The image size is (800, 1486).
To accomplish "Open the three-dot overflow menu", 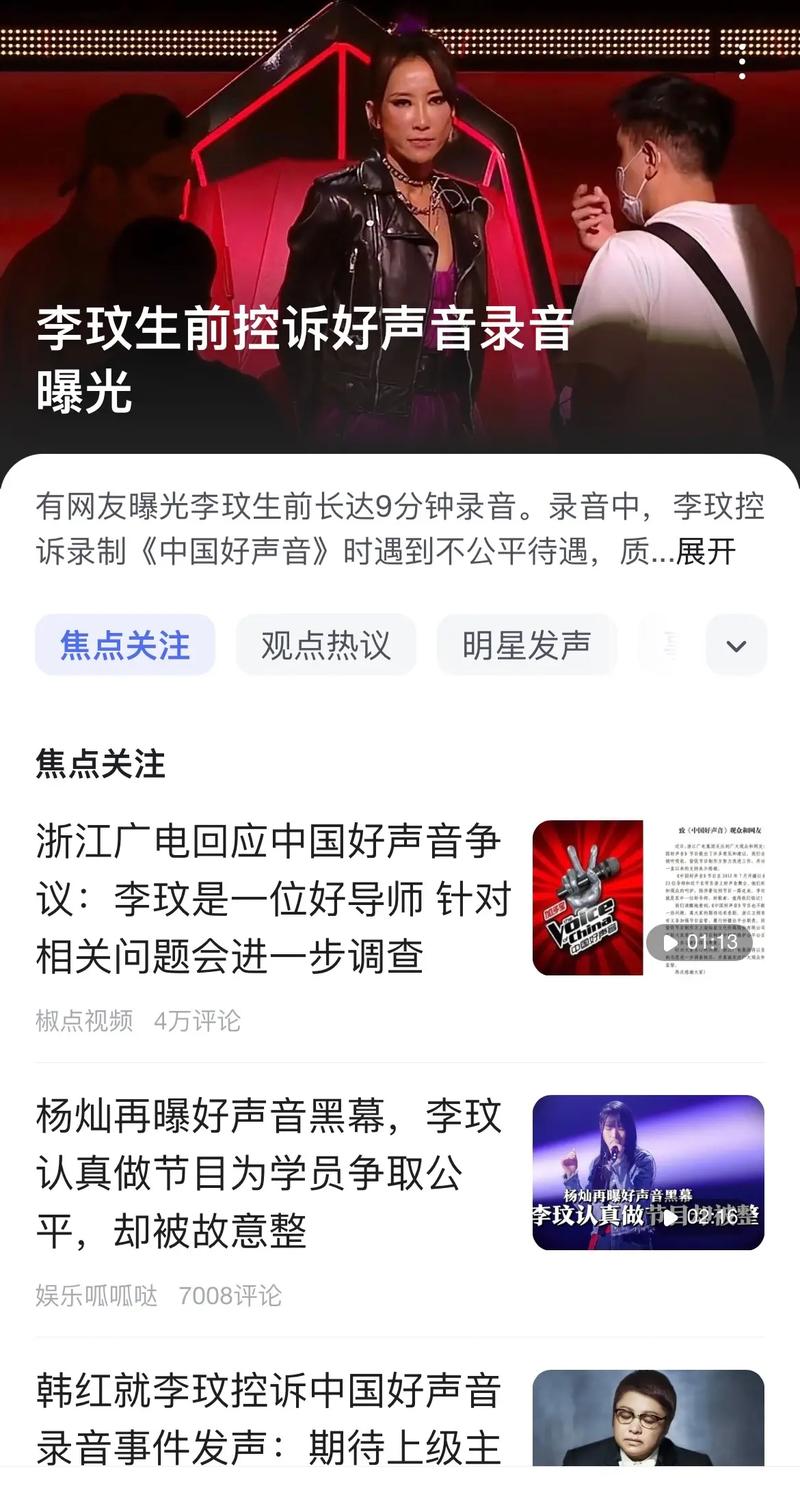I will (741, 62).
